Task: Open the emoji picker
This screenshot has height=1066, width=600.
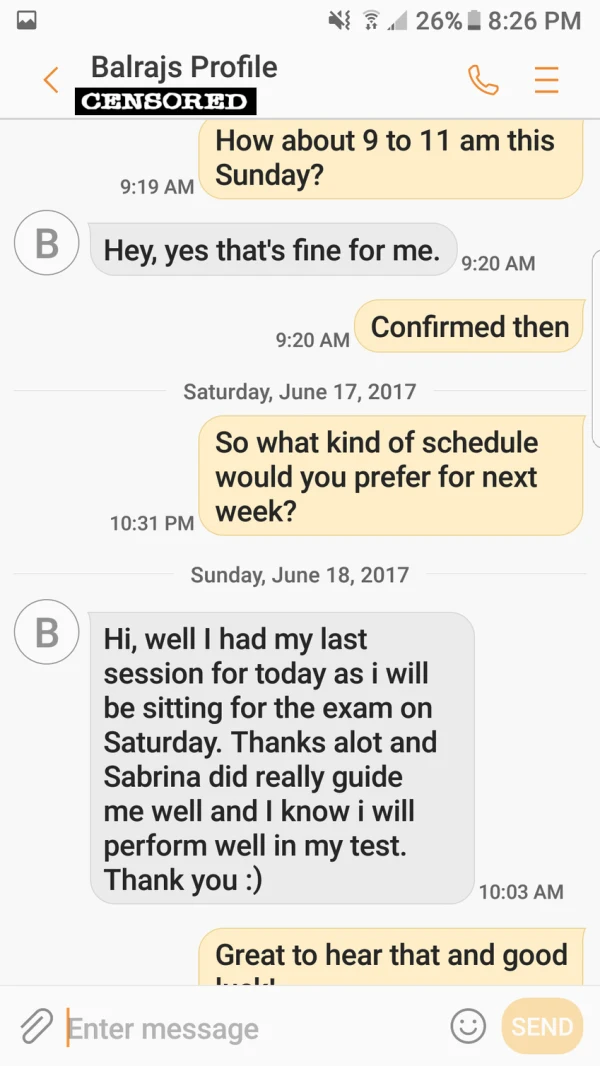Action: tap(469, 1026)
